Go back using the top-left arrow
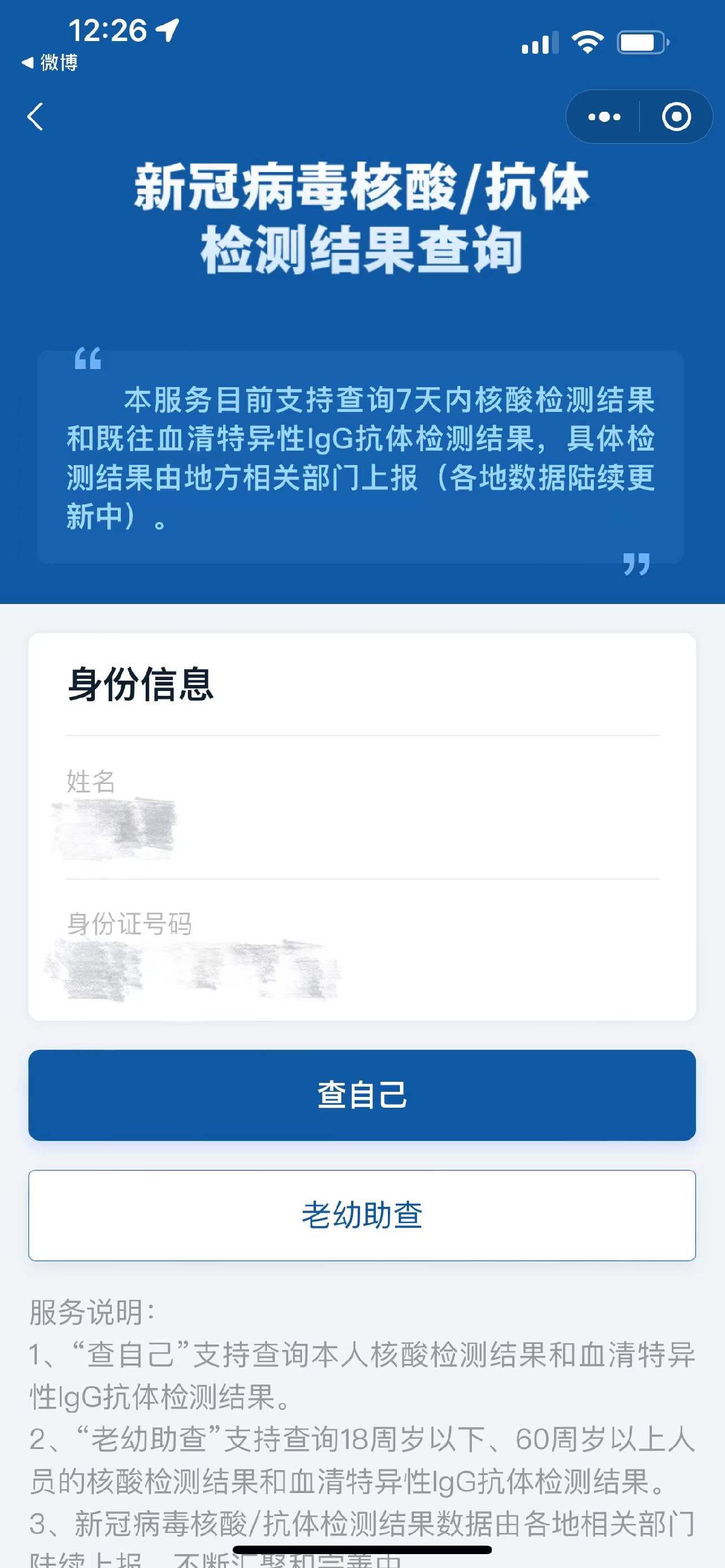 point(35,117)
